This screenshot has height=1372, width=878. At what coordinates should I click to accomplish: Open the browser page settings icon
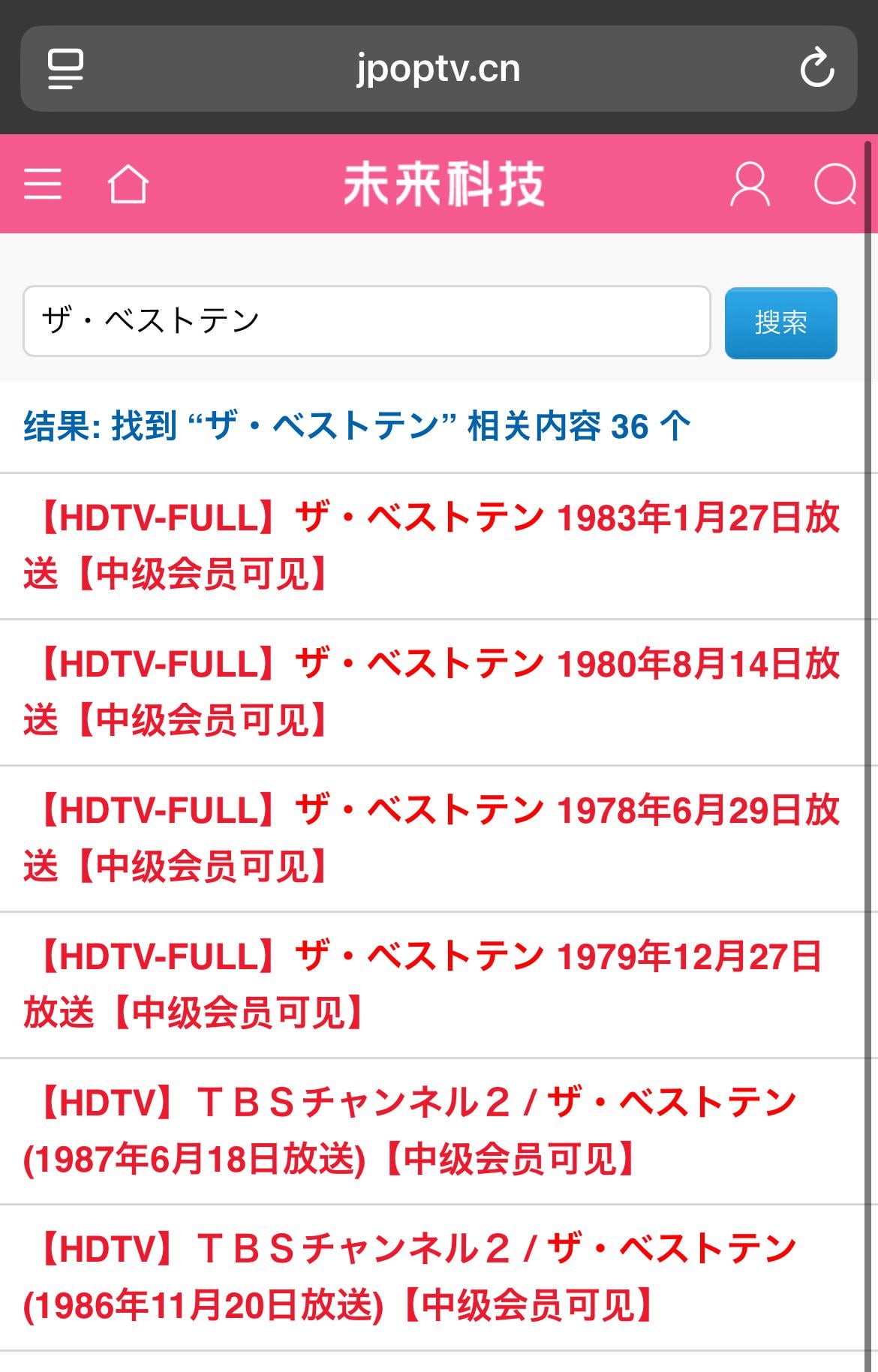[x=66, y=69]
